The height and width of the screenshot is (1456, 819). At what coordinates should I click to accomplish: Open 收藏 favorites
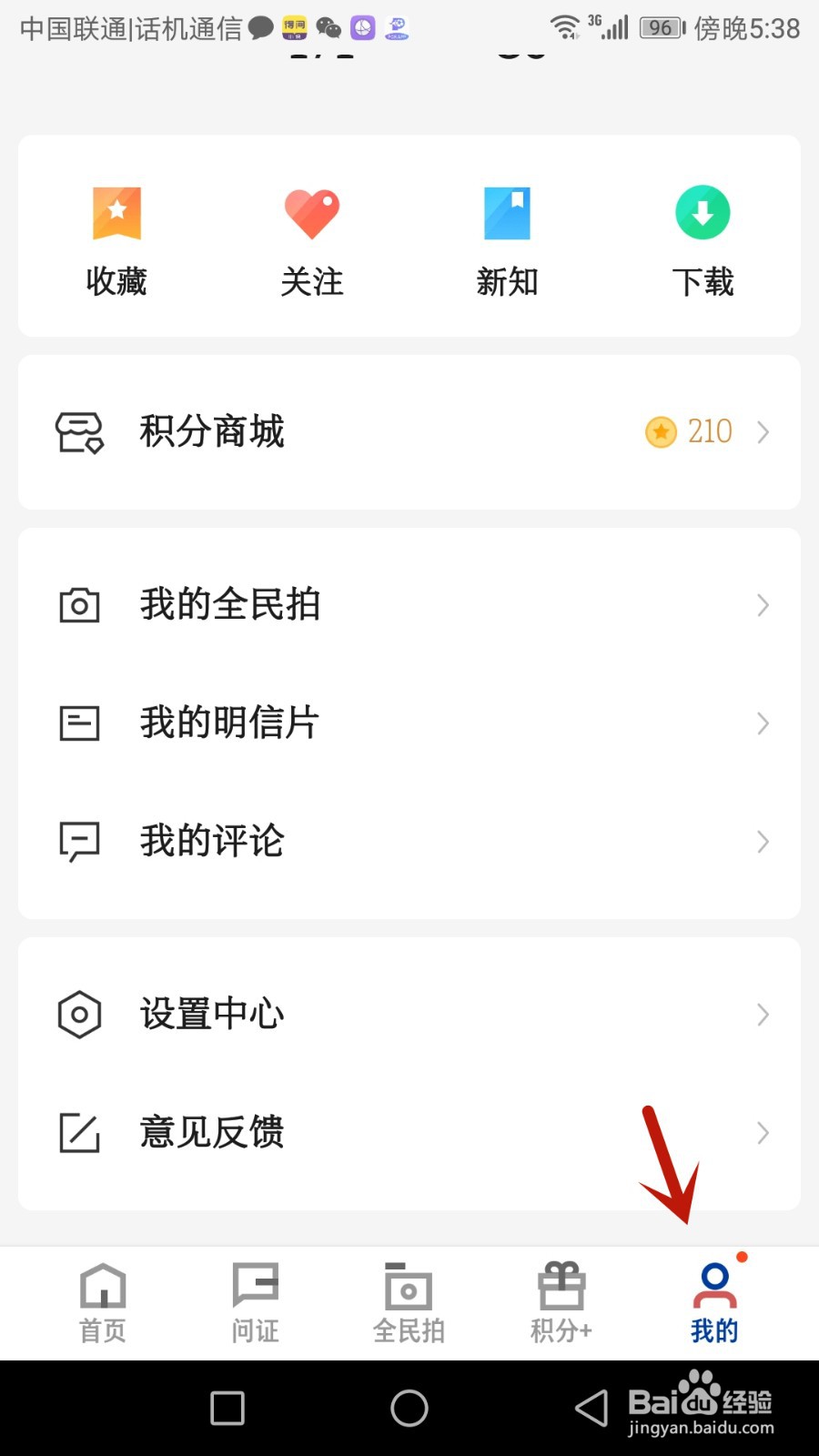tap(116, 239)
